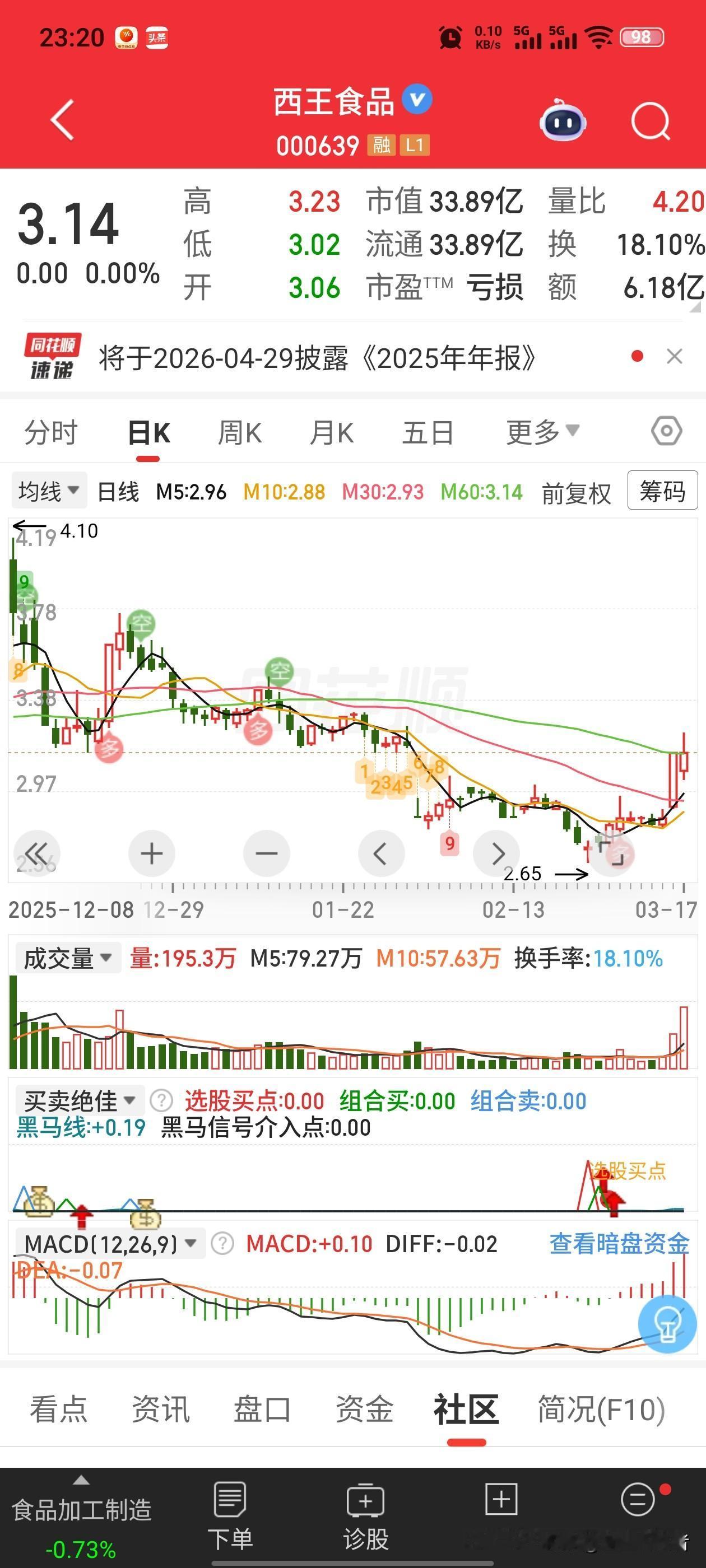
Task: Zoom in the K-line chart with plus icon
Action: point(152,853)
